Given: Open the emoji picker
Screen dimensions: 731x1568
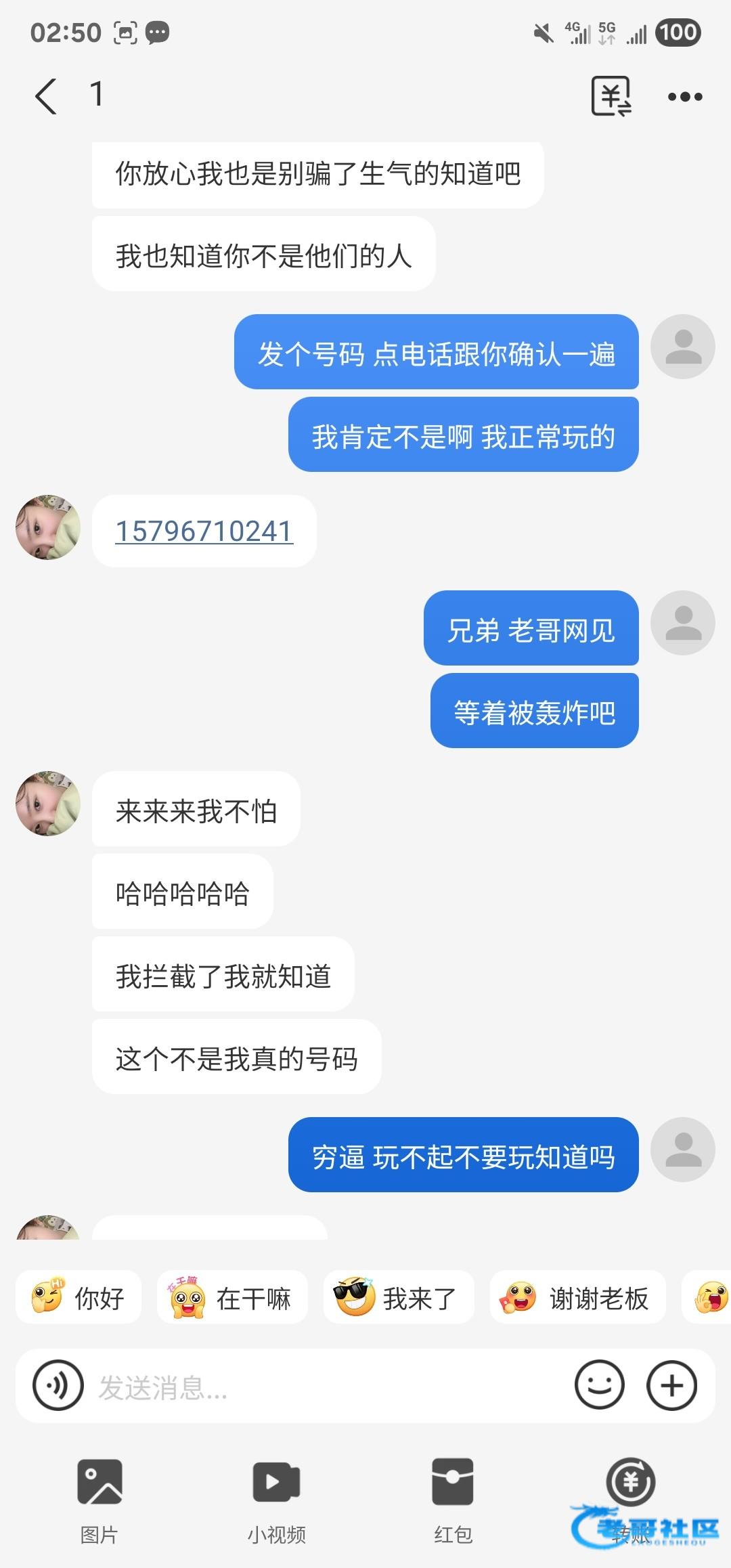Looking at the screenshot, I should point(599,1385).
